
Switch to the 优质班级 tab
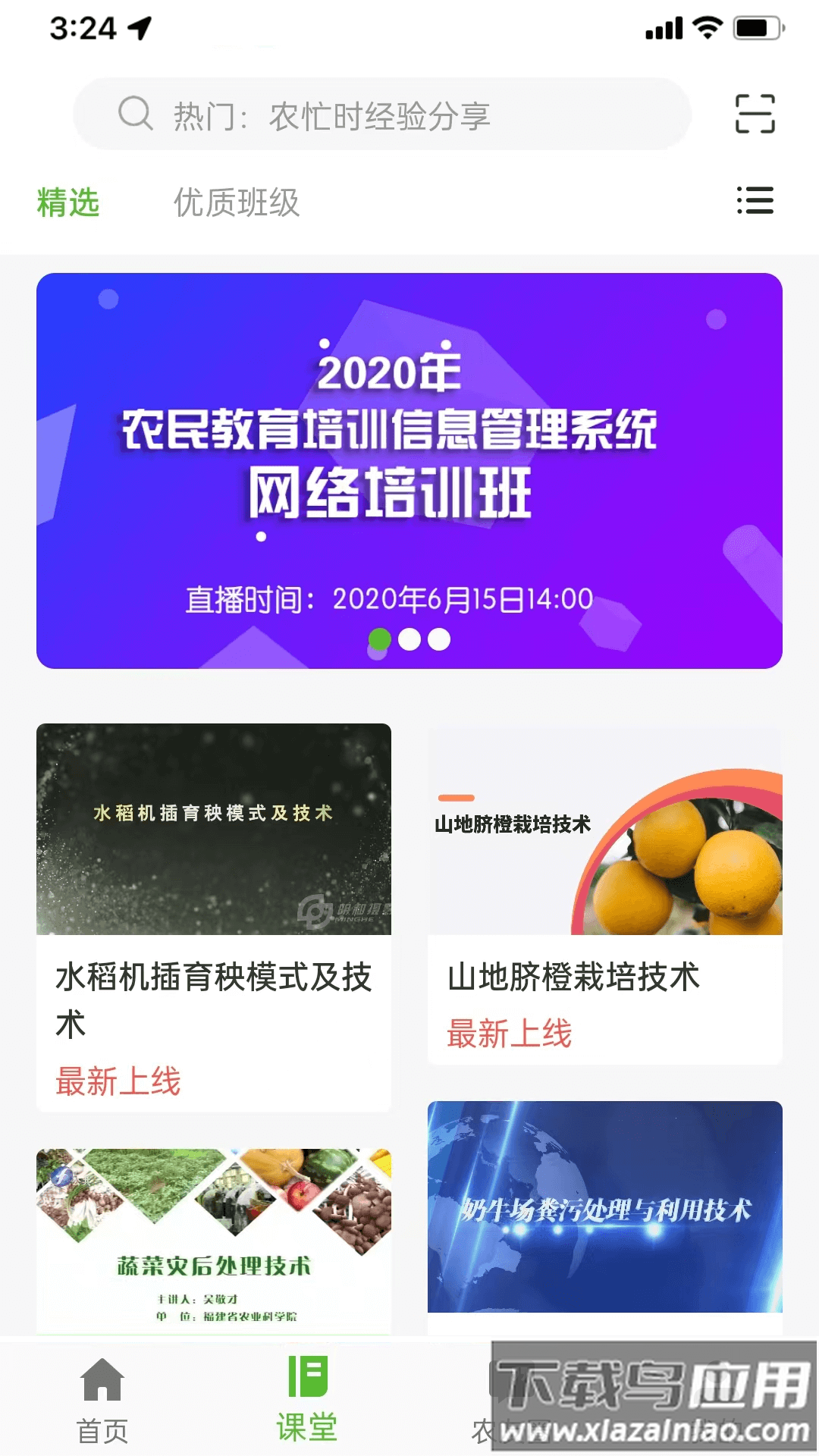point(237,202)
